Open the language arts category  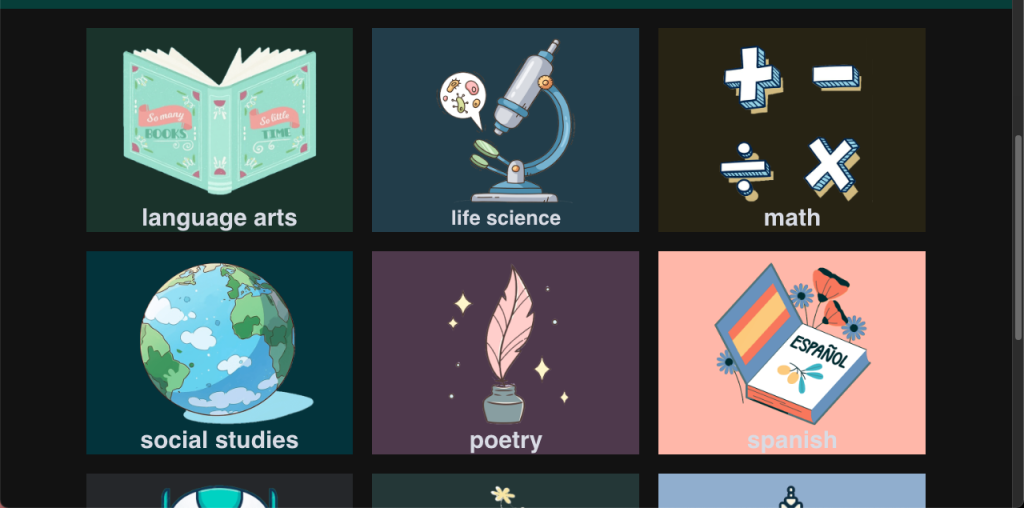(x=219, y=130)
